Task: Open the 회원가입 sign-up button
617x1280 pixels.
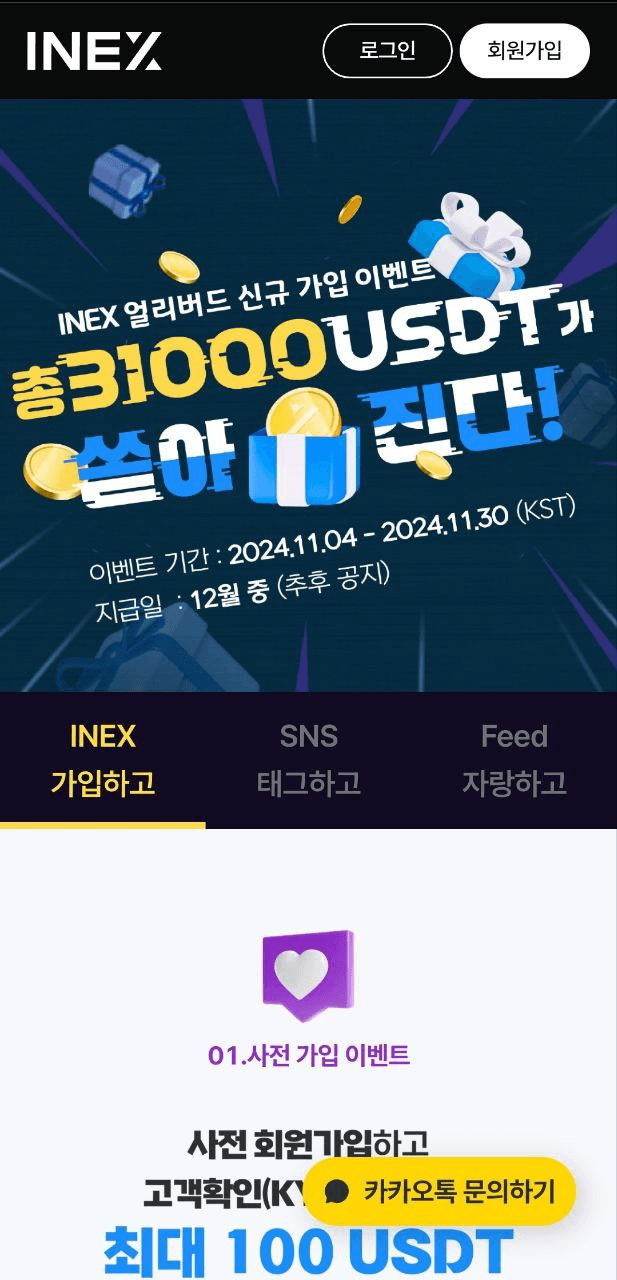Action: [x=524, y=51]
